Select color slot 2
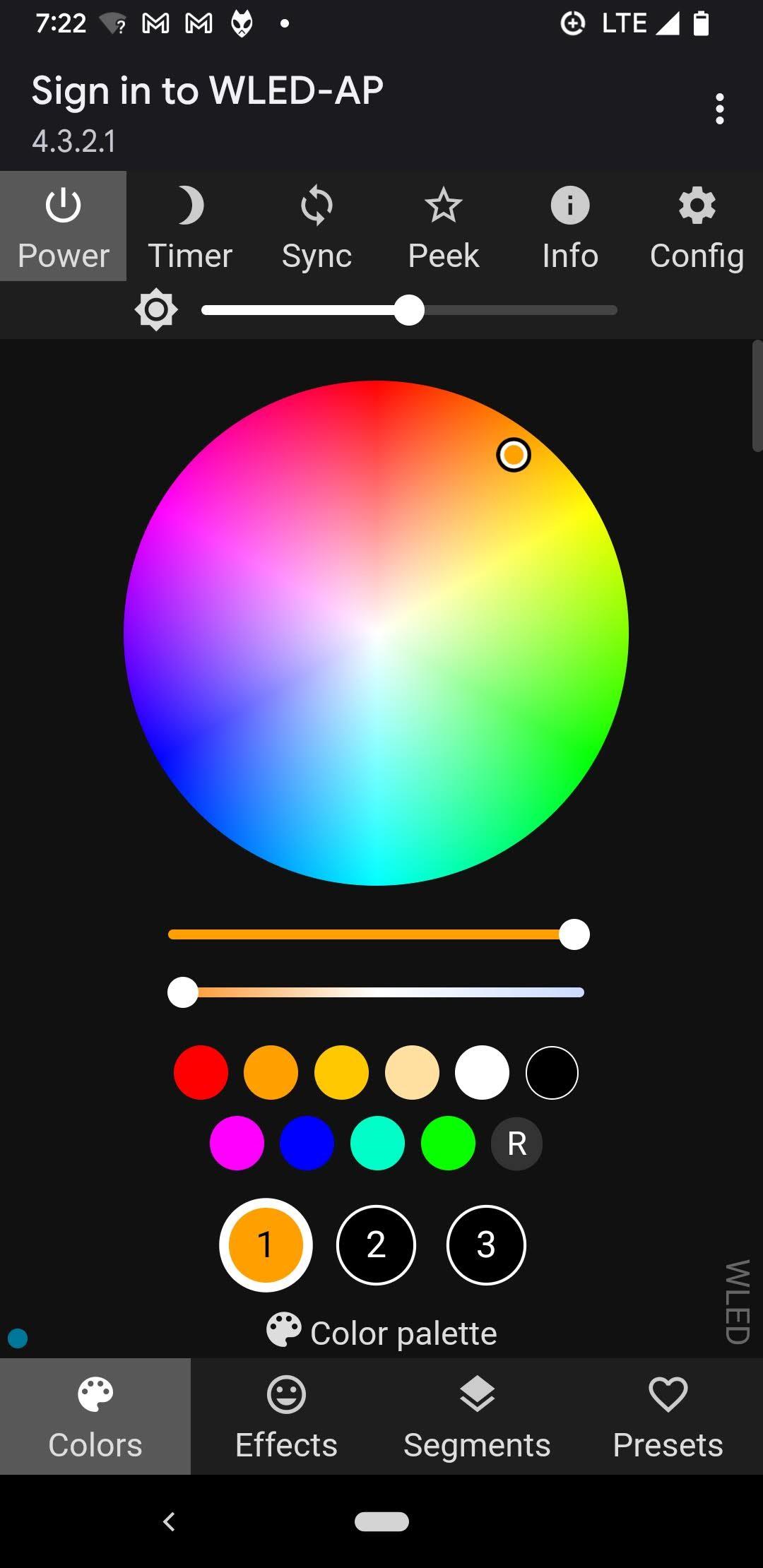Viewport: 763px width, 1568px height. pyautogui.click(x=376, y=1245)
